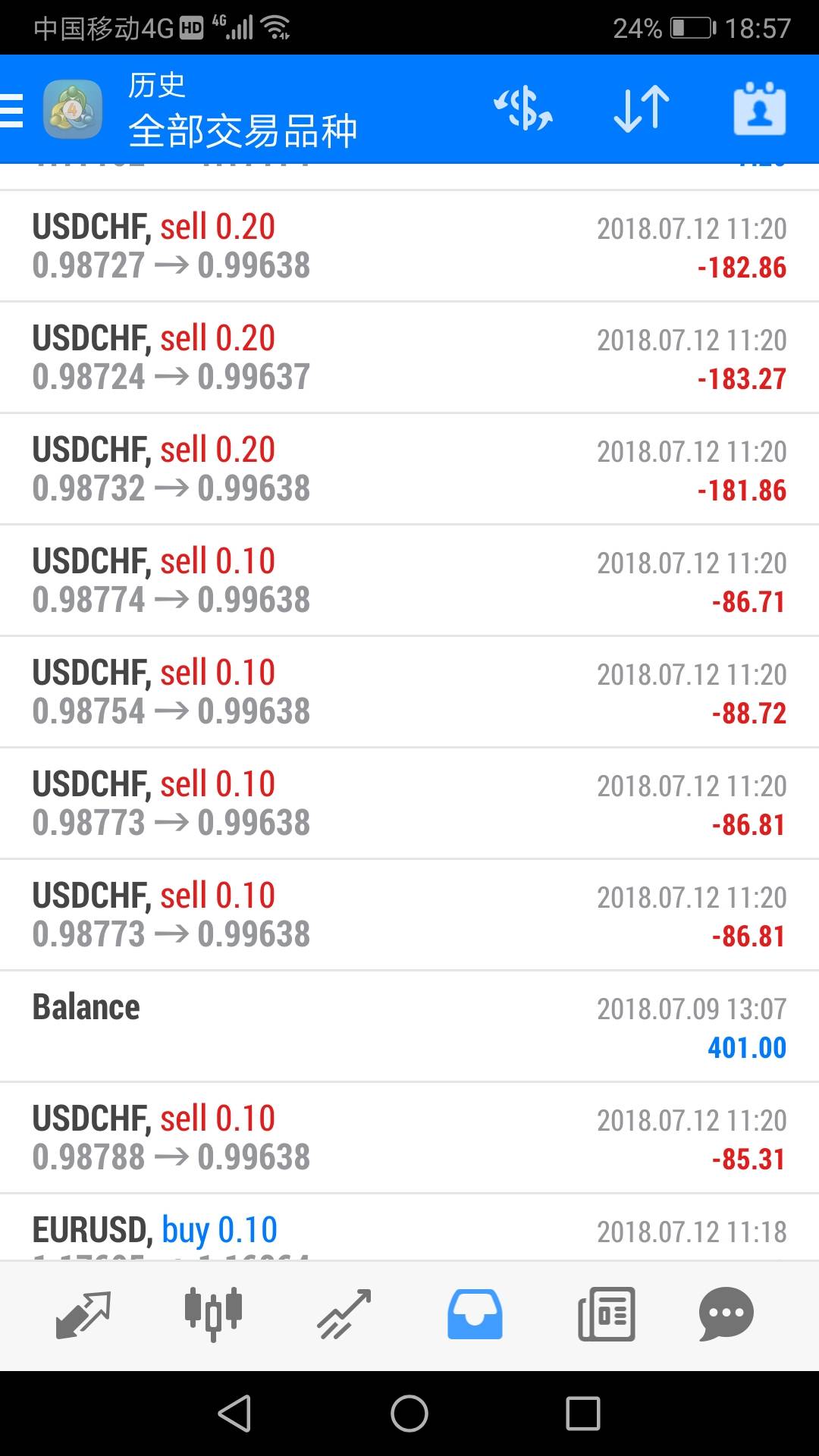This screenshot has width=819, height=1456.
Task: Expand the USDCHF trade with loss -86.71
Action: (409, 581)
